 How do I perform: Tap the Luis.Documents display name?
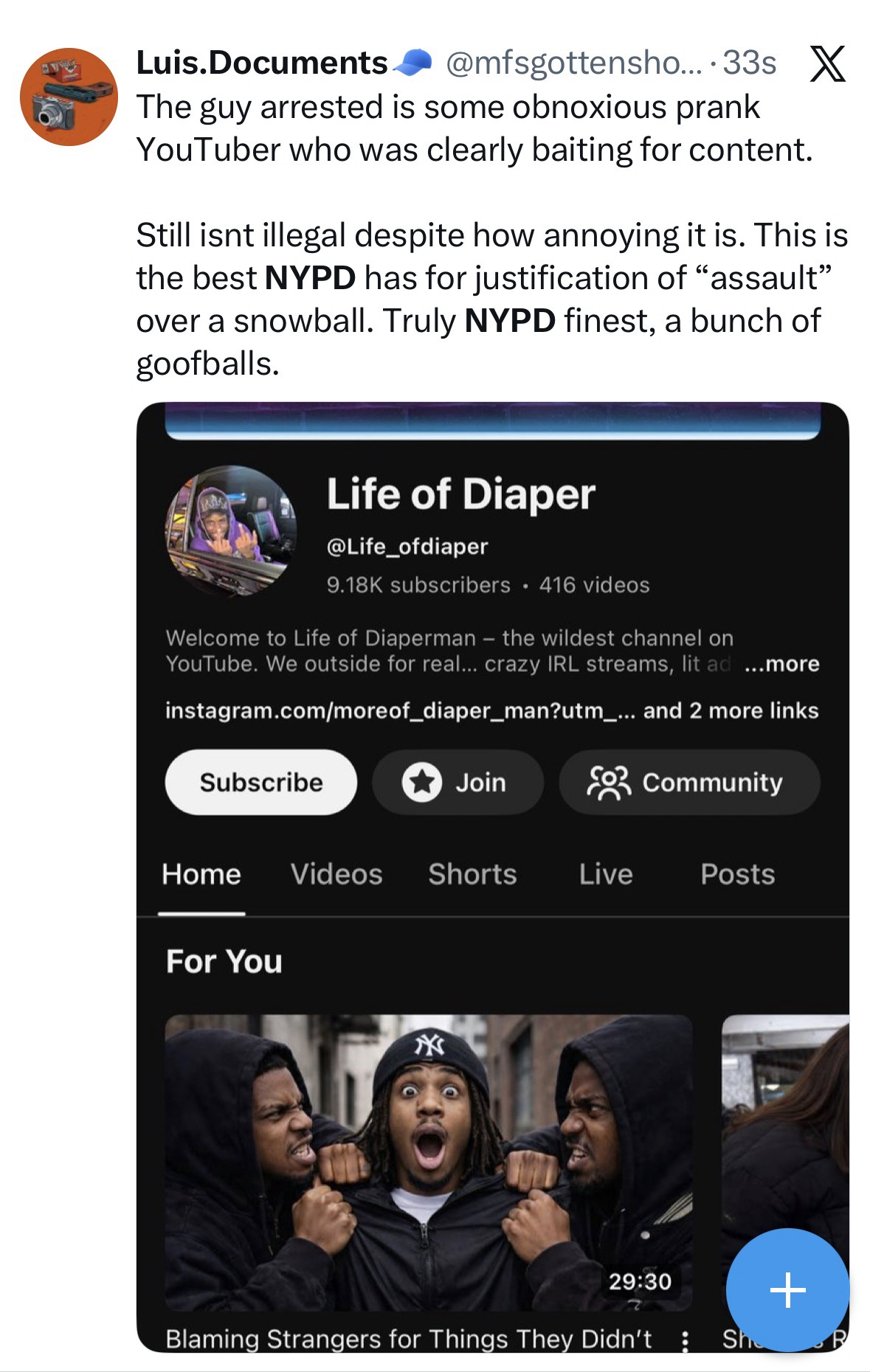point(262,63)
